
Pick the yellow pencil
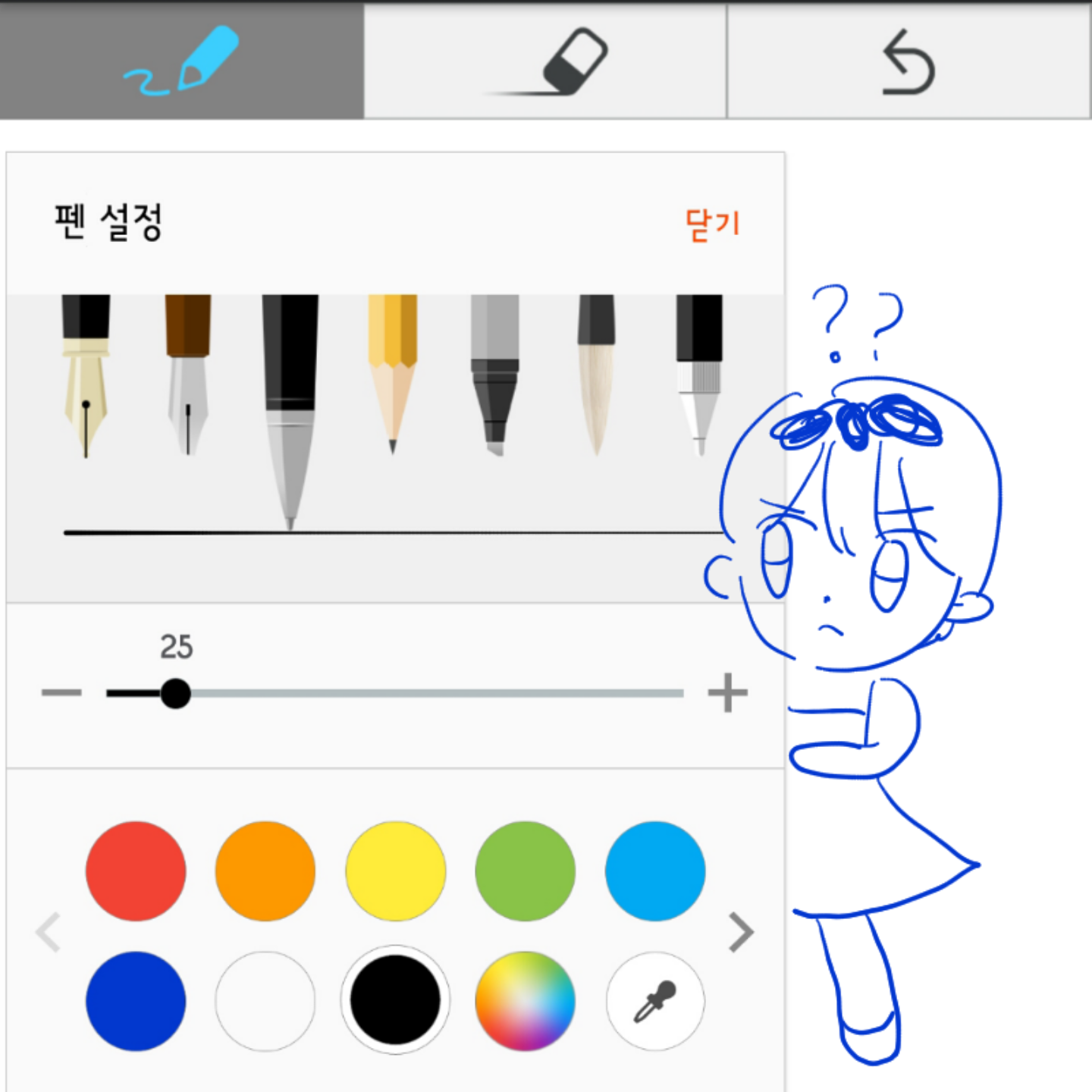click(392, 372)
